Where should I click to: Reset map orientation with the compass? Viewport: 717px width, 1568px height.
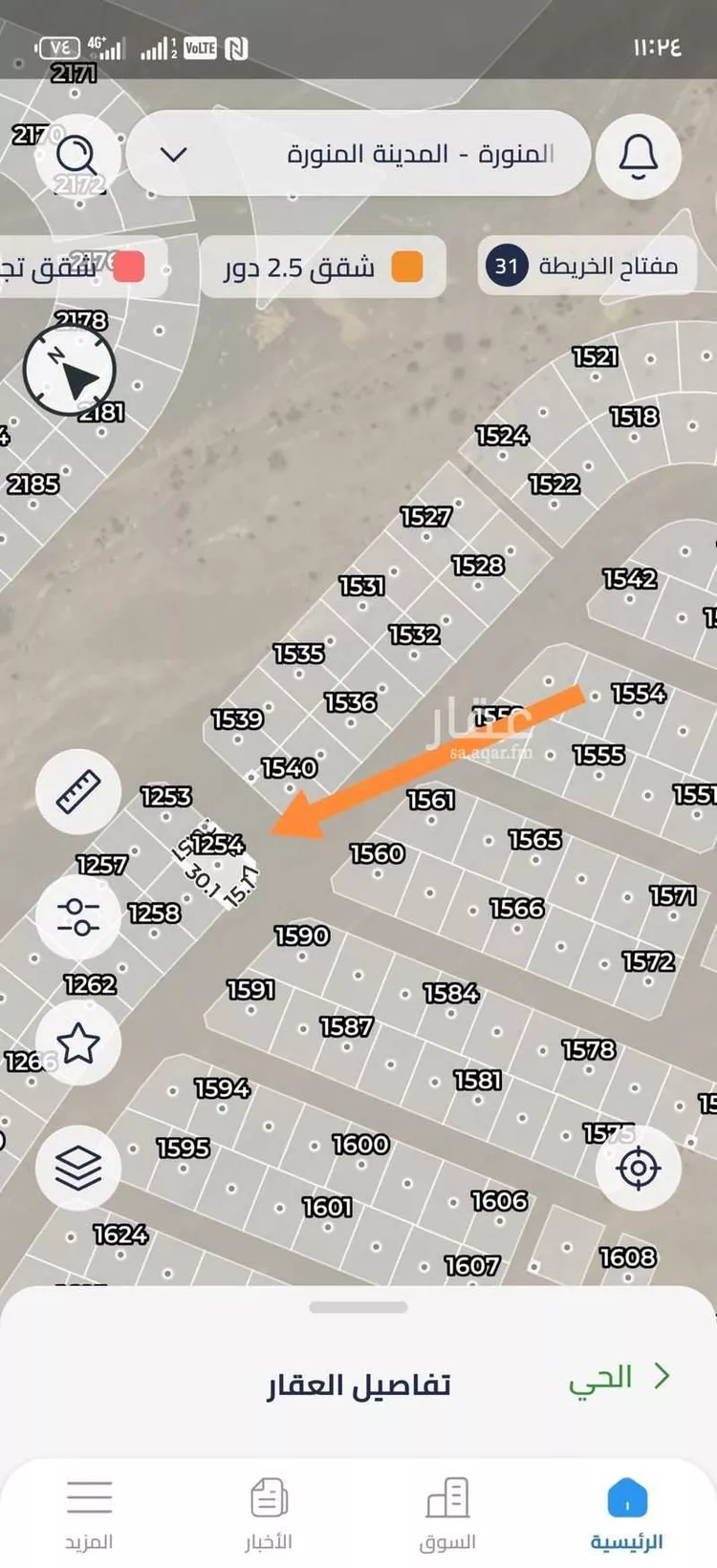[70, 372]
